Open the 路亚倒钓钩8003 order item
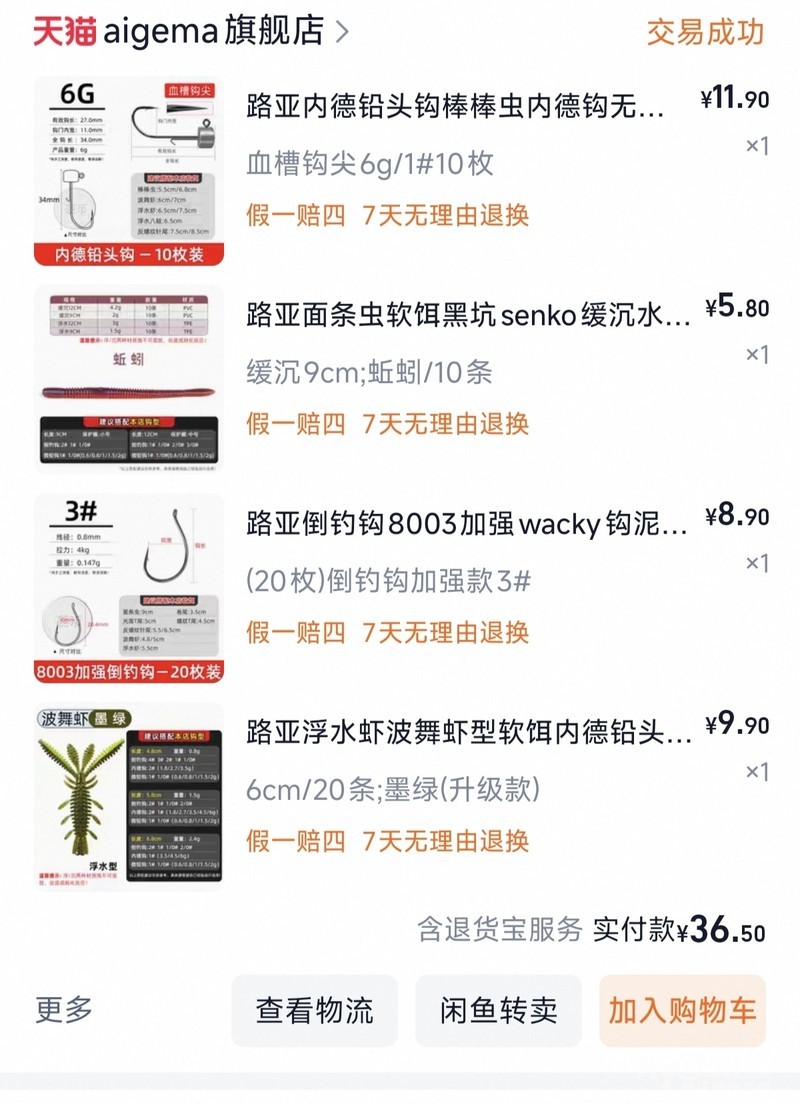800x1104 pixels. (x=468, y=524)
